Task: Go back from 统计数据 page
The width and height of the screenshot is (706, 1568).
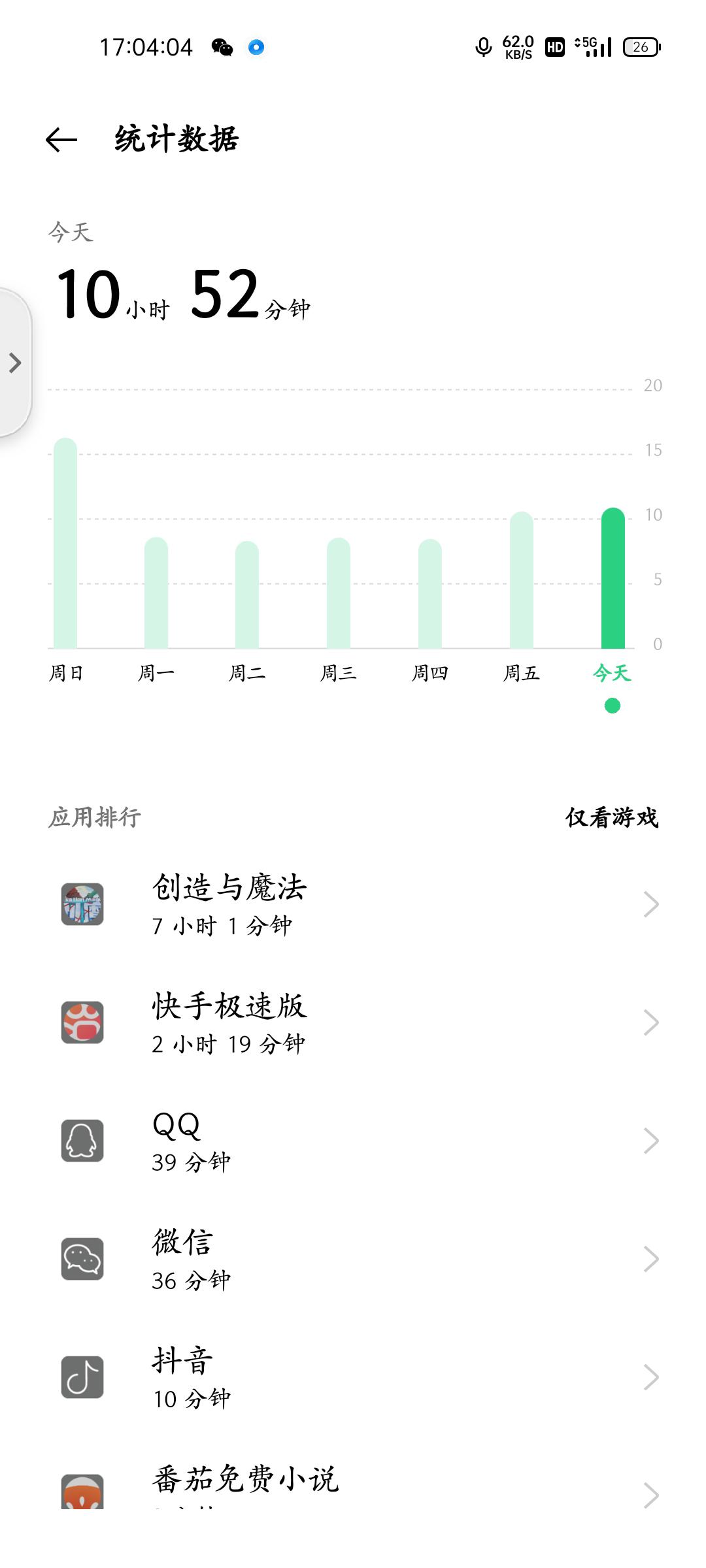Action: 61,139
